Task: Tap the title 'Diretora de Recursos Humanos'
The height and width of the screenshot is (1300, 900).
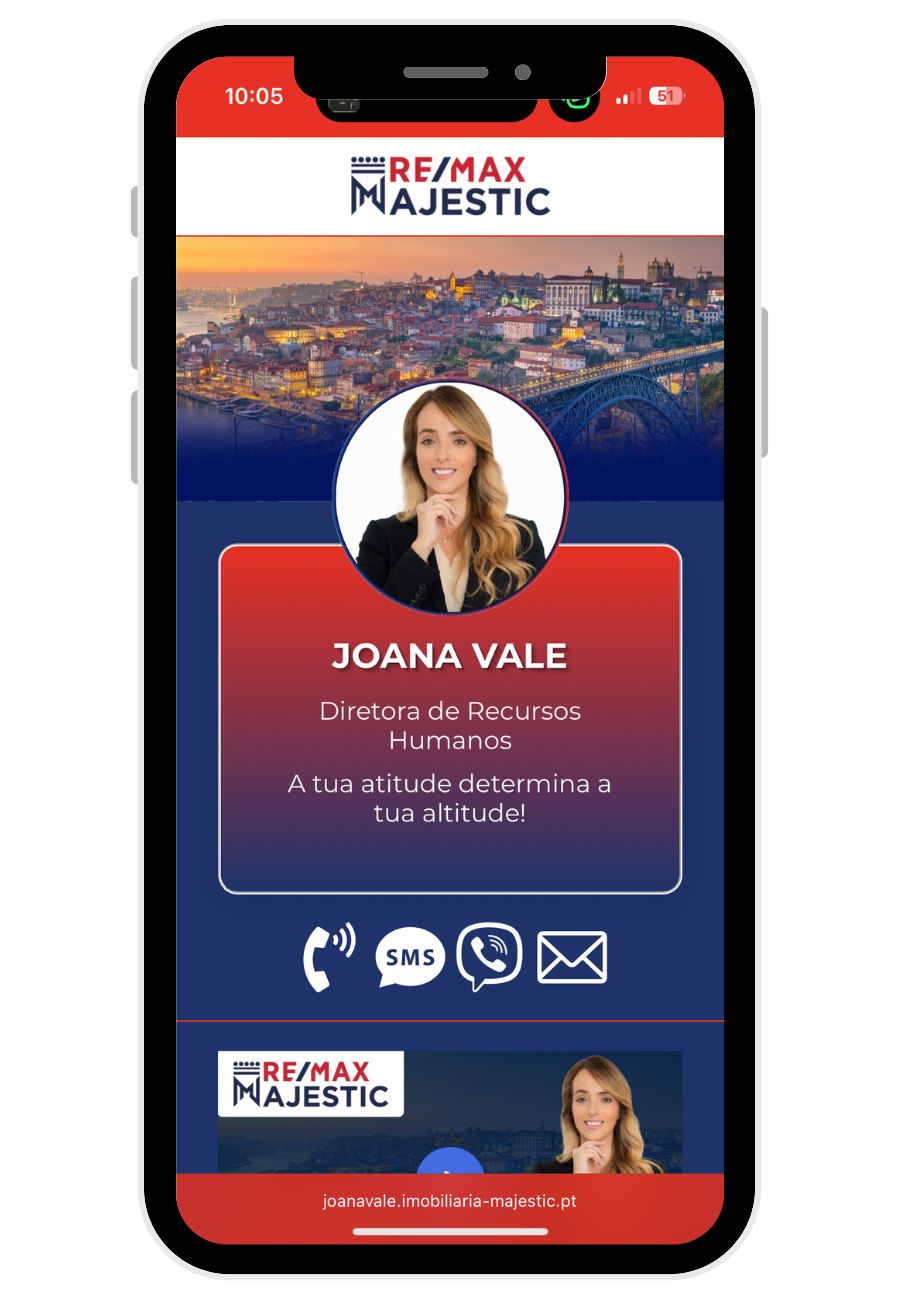Action: [x=448, y=726]
